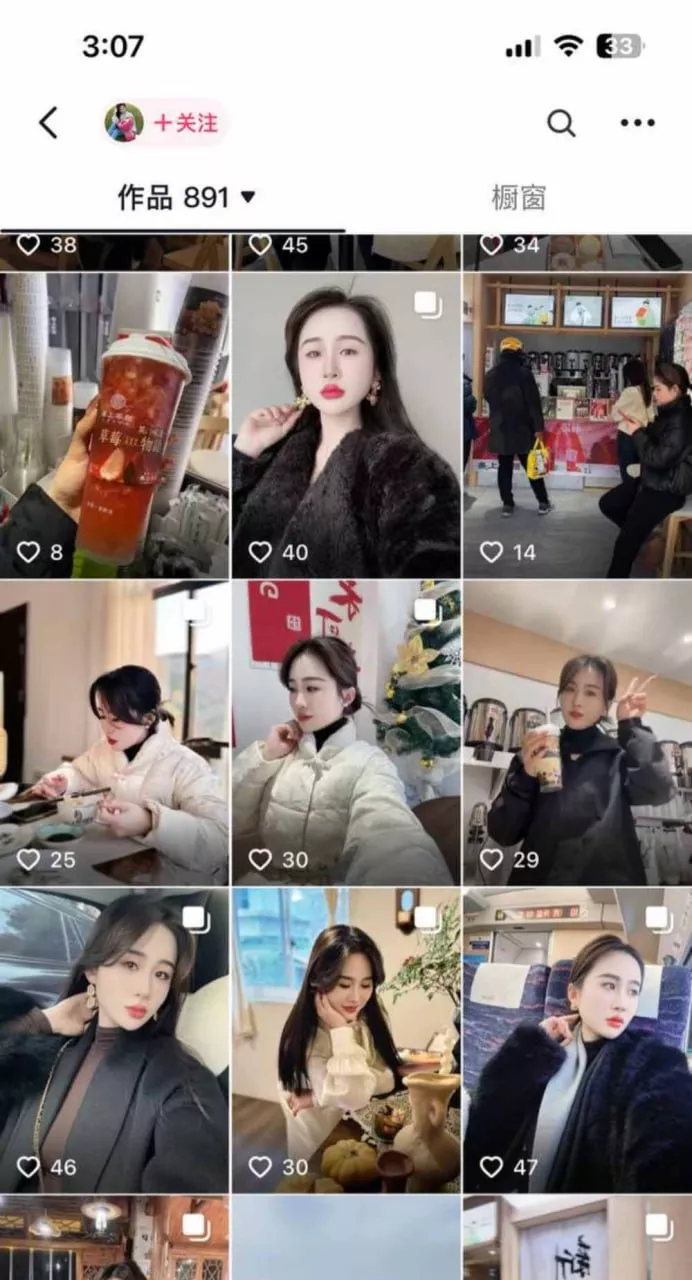Open the profile avatar in header

124,123
